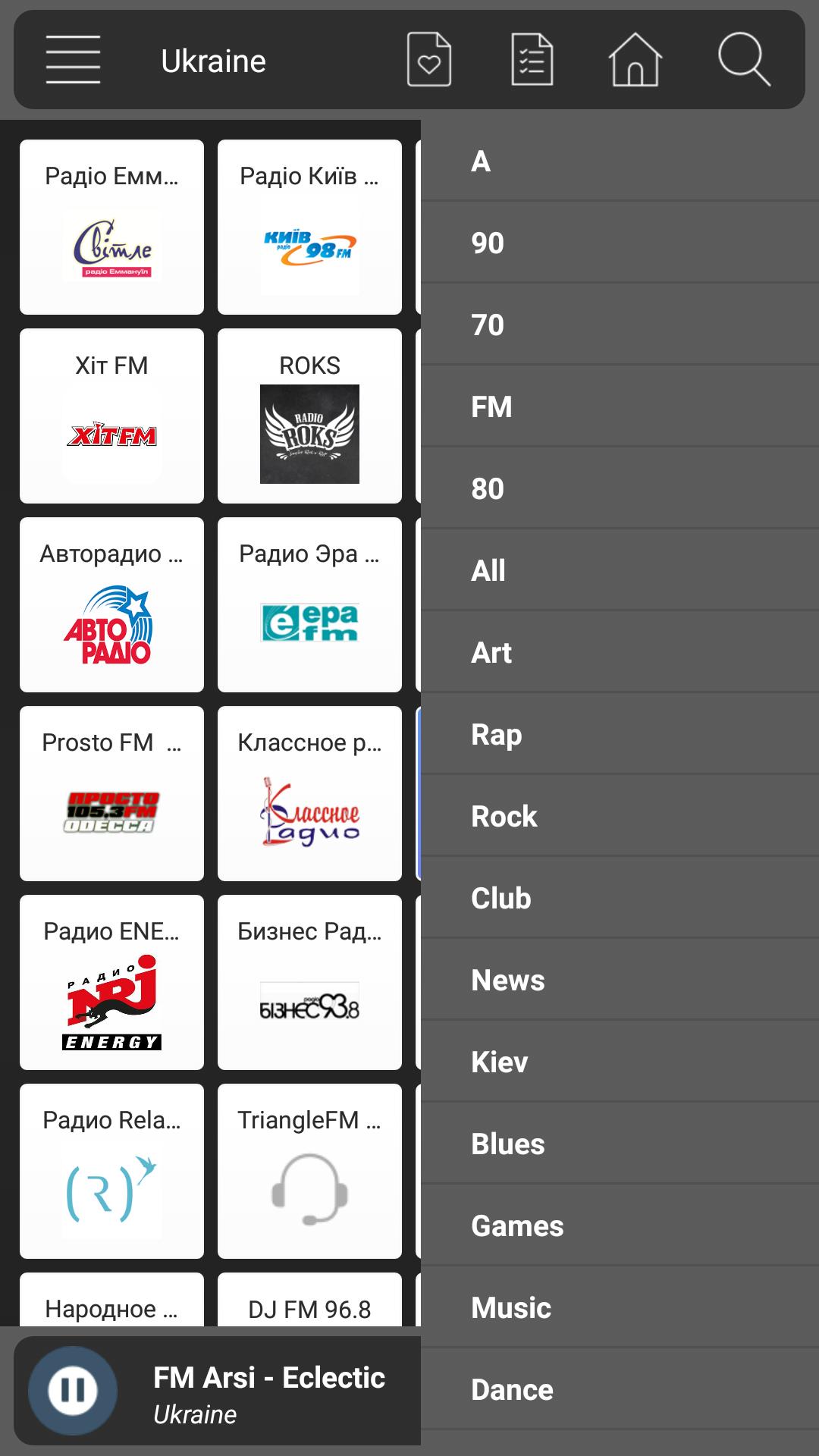Open the Хіт FM station

click(x=111, y=416)
